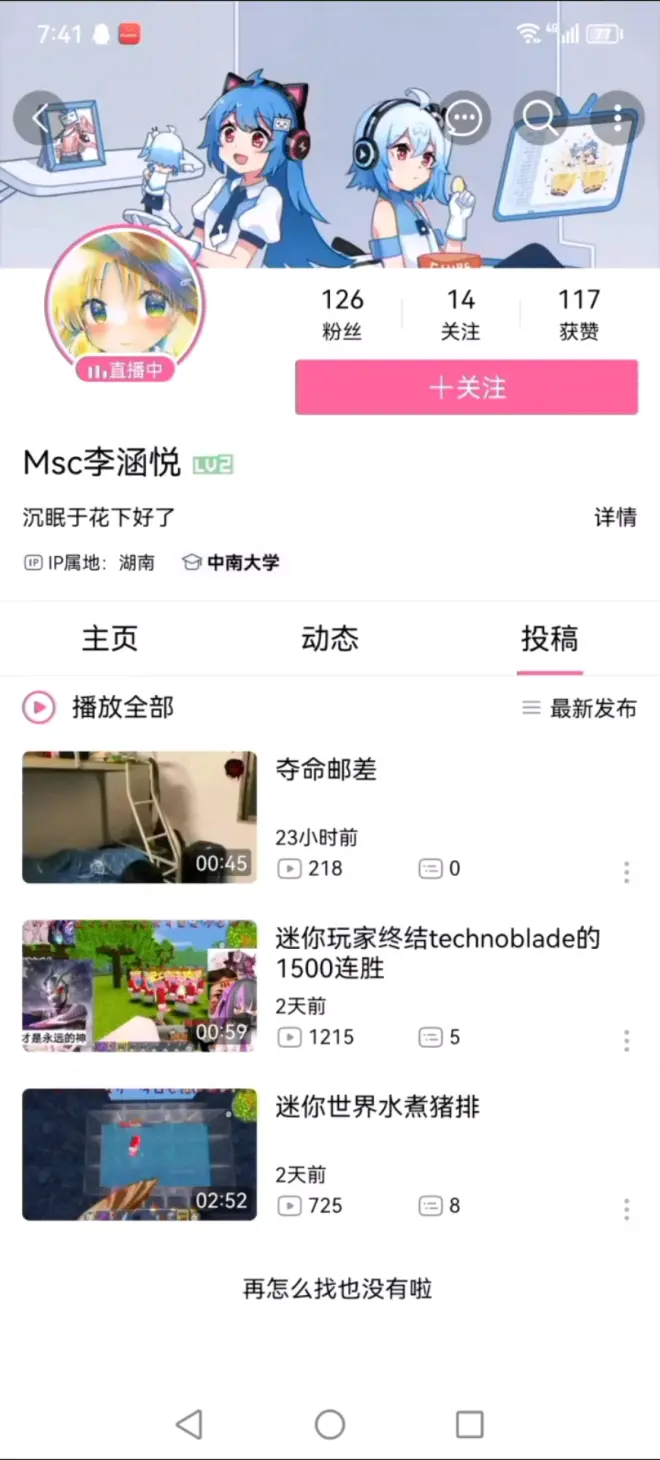Switch to the 动态 tab
This screenshot has width=660, height=1460.
point(330,638)
